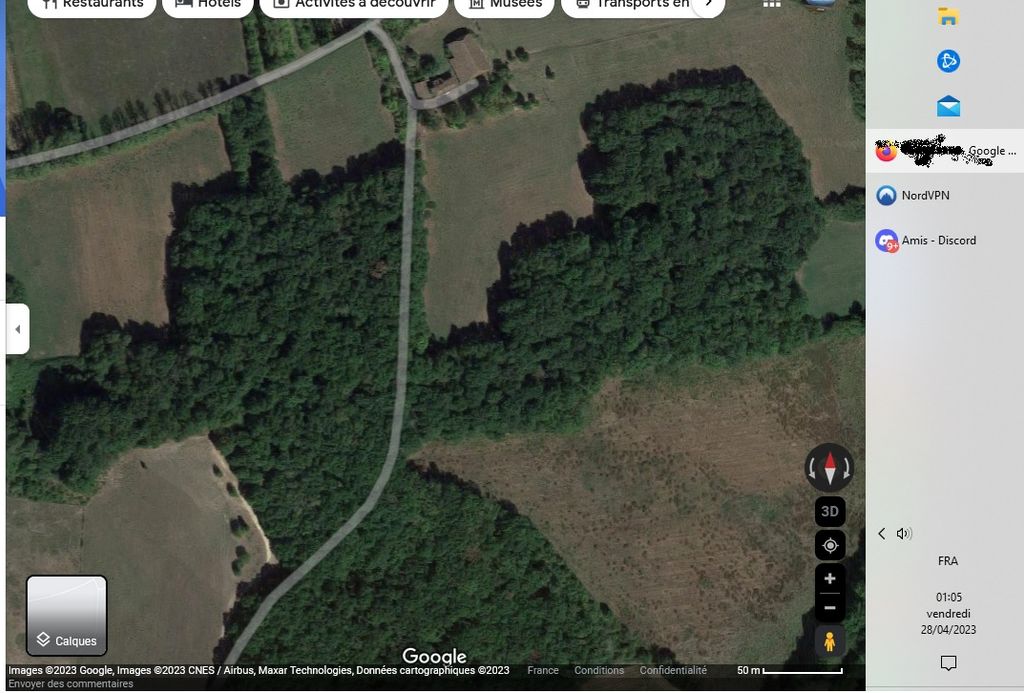
Task: Switch the map to 3D view
Action: 830,511
